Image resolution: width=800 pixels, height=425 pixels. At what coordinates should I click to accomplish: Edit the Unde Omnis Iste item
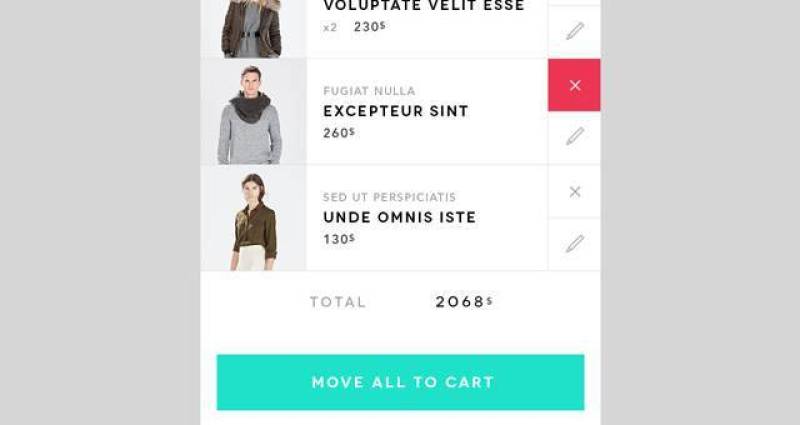click(x=574, y=244)
